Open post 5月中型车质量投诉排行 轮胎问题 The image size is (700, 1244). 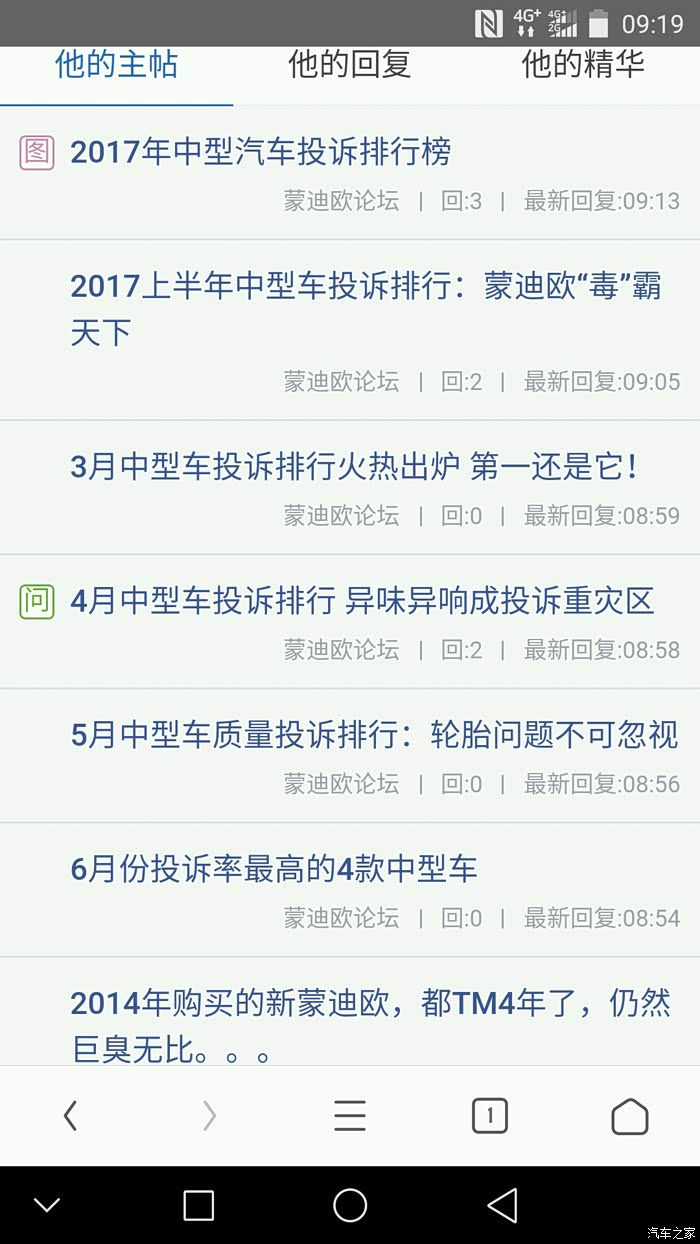coord(374,736)
